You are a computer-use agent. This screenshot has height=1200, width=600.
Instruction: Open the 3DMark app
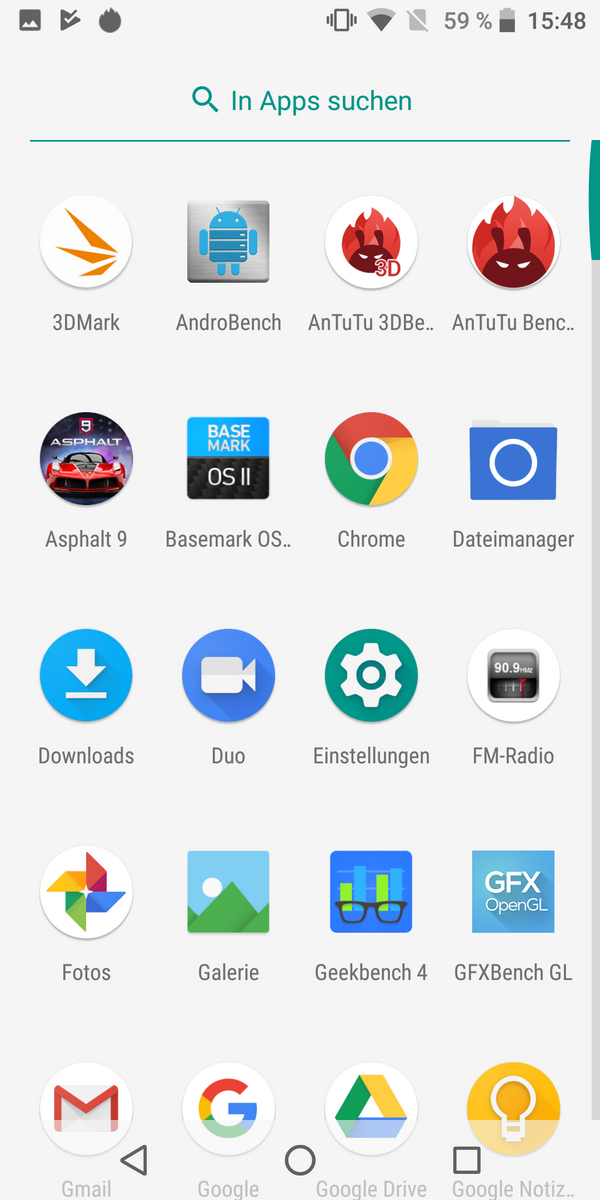pyautogui.click(x=86, y=242)
